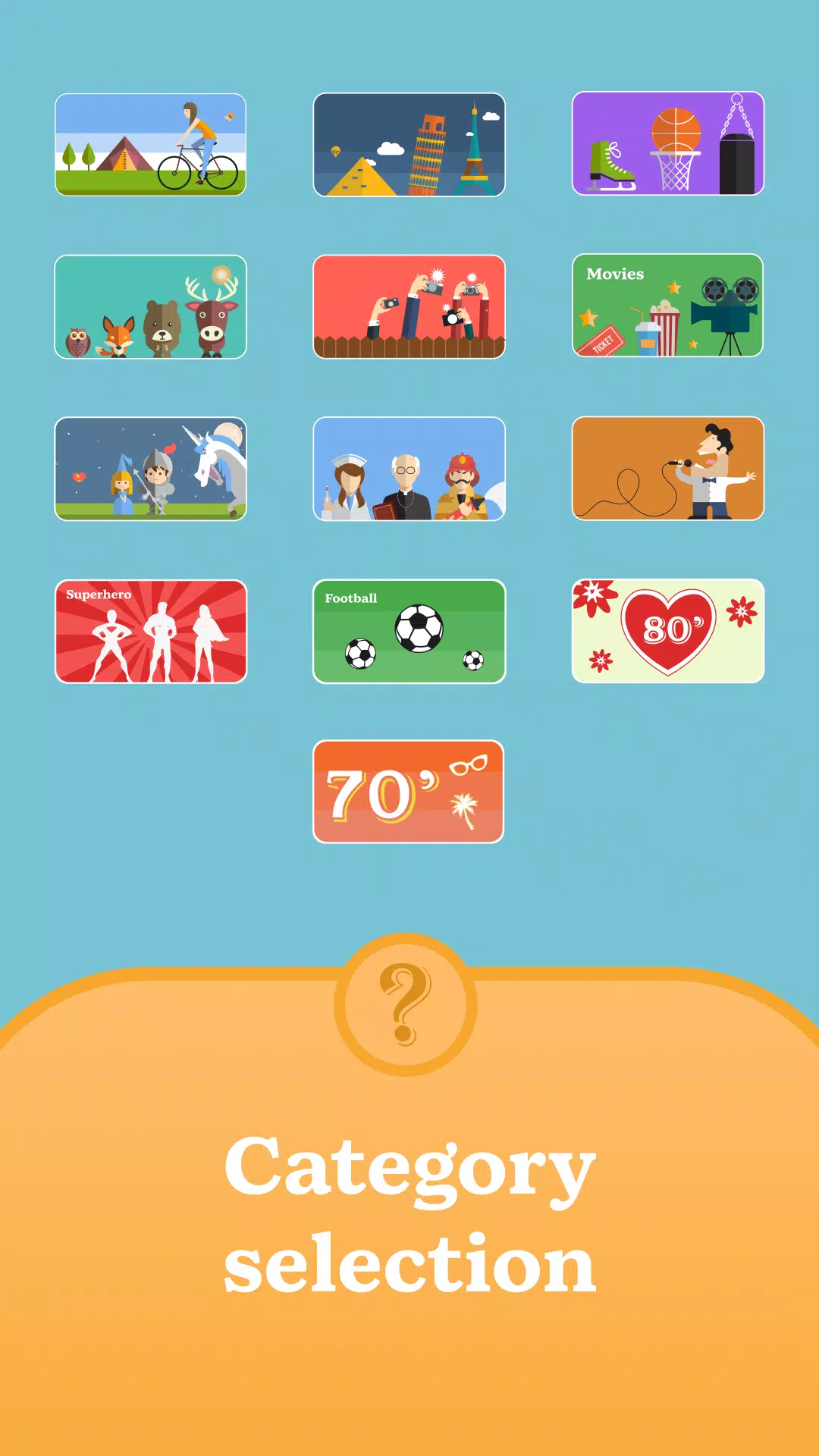The width and height of the screenshot is (819, 1456).
Task: Choose the camping and cycling category
Action: click(x=149, y=144)
